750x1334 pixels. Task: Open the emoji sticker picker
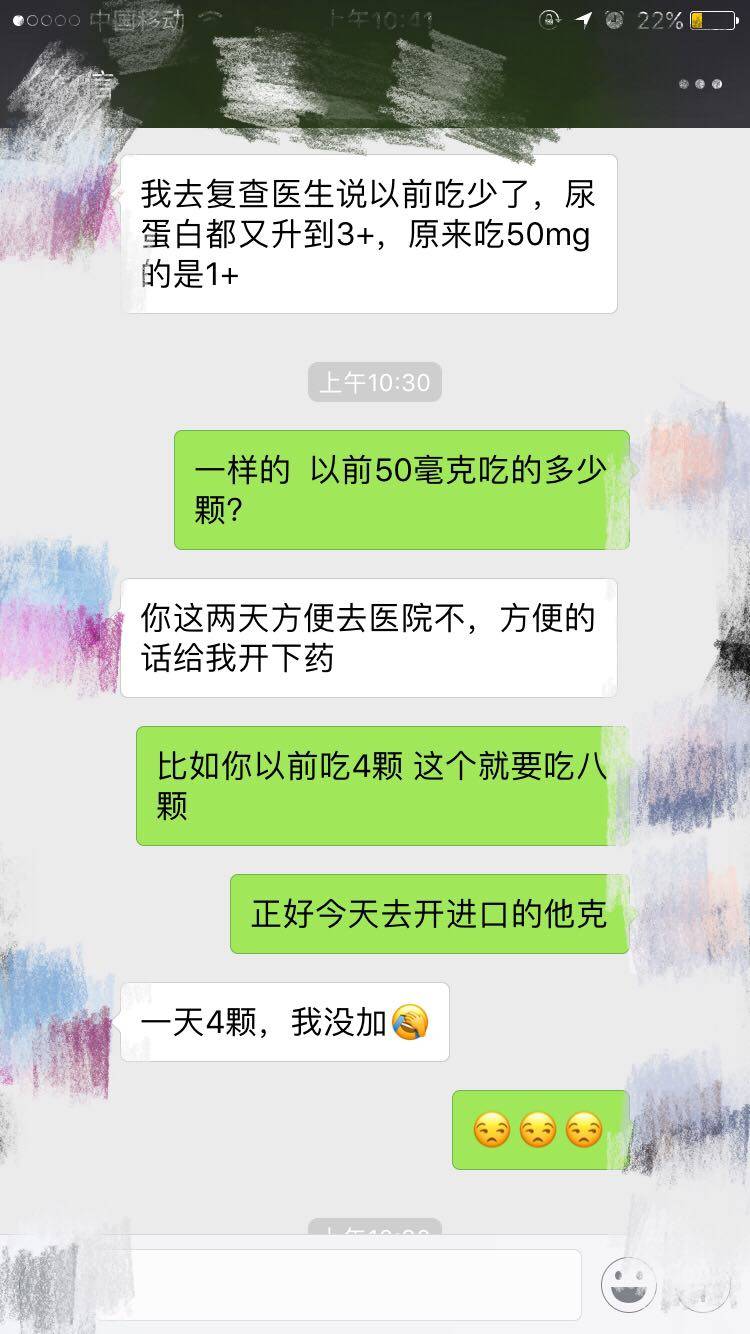(629, 1285)
